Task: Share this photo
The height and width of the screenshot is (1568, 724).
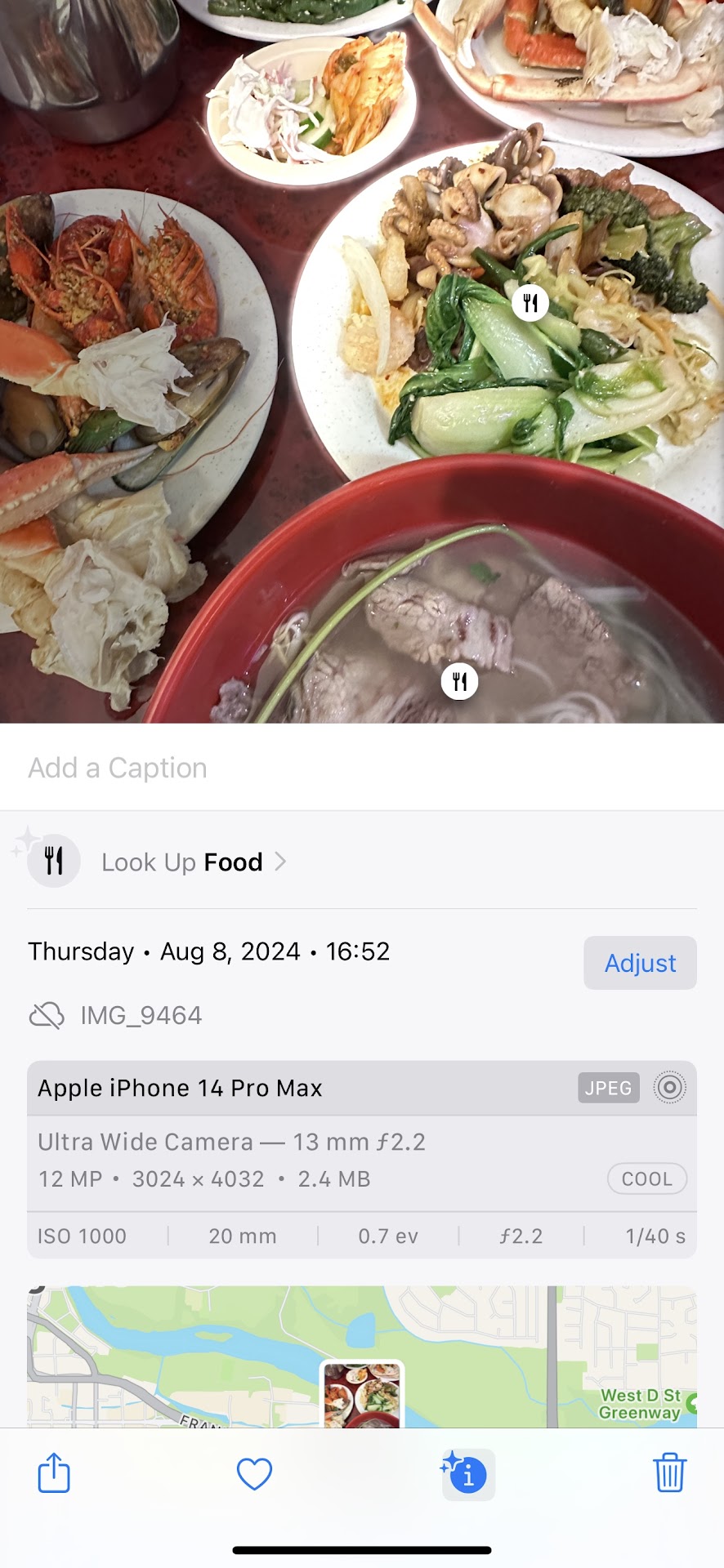Action: pos(54,1474)
